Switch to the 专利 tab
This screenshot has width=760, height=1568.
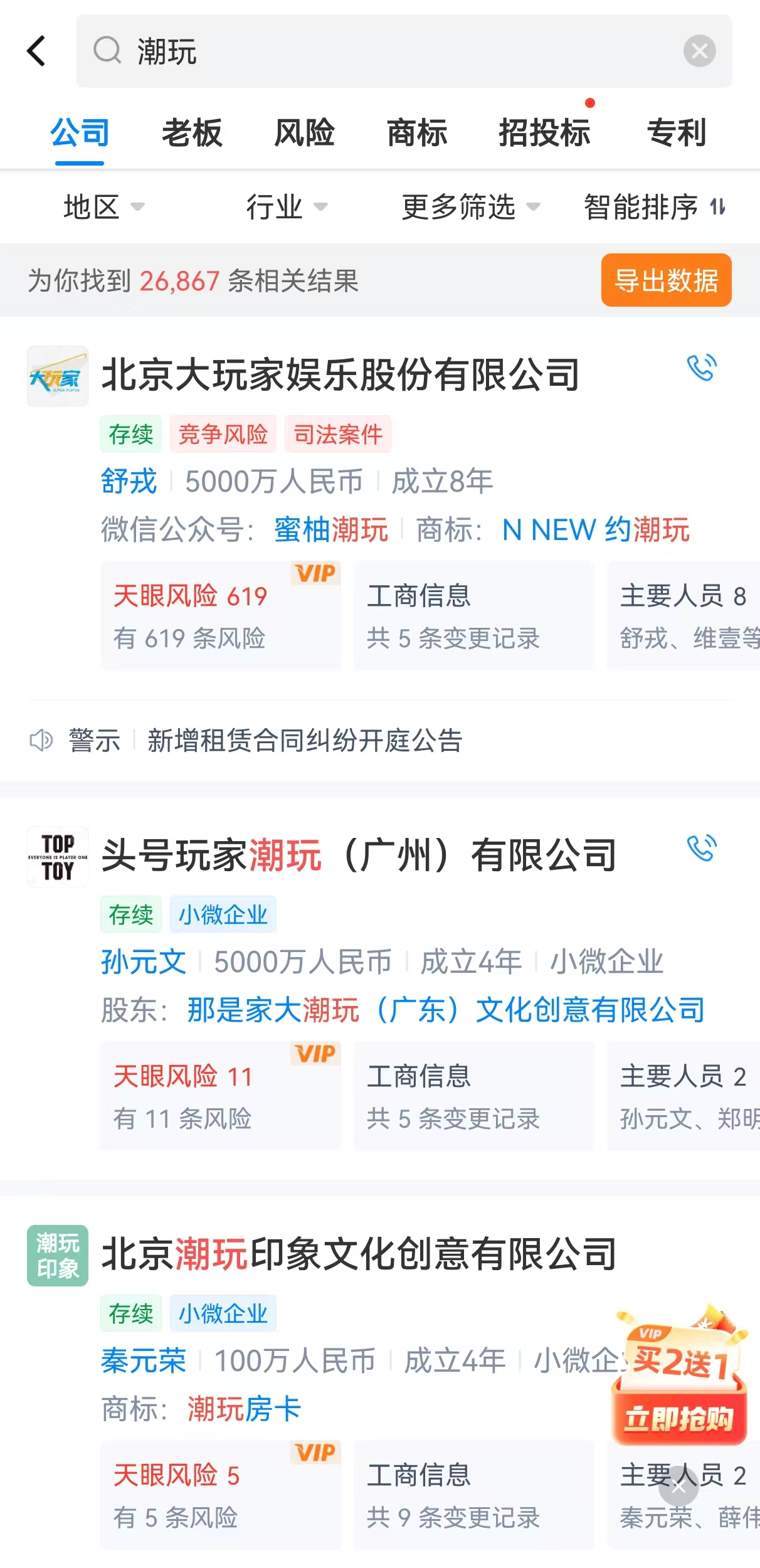click(676, 133)
